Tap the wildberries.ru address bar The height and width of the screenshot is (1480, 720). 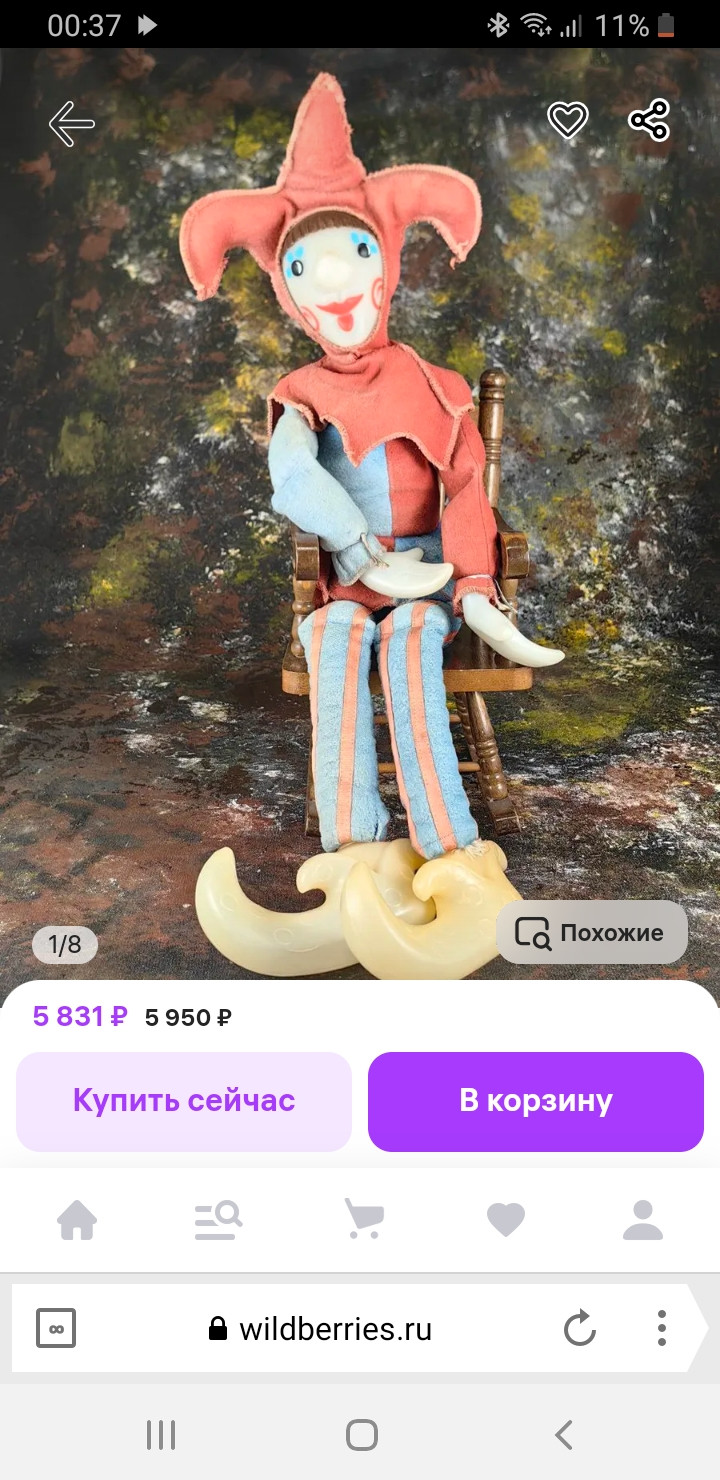(x=320, y=1328)
